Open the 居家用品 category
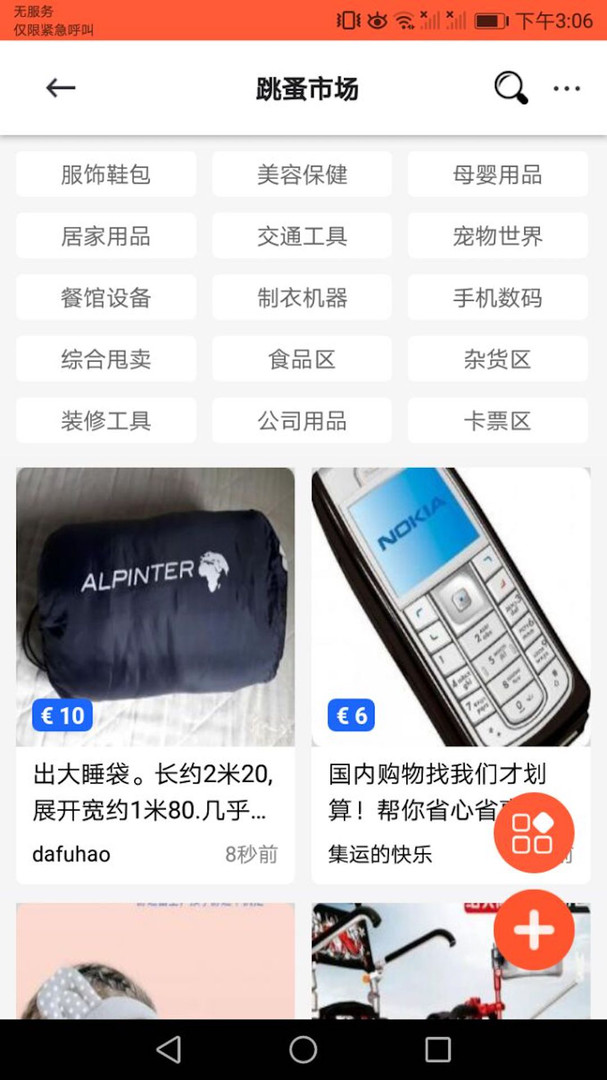 [x=106, y=236]
